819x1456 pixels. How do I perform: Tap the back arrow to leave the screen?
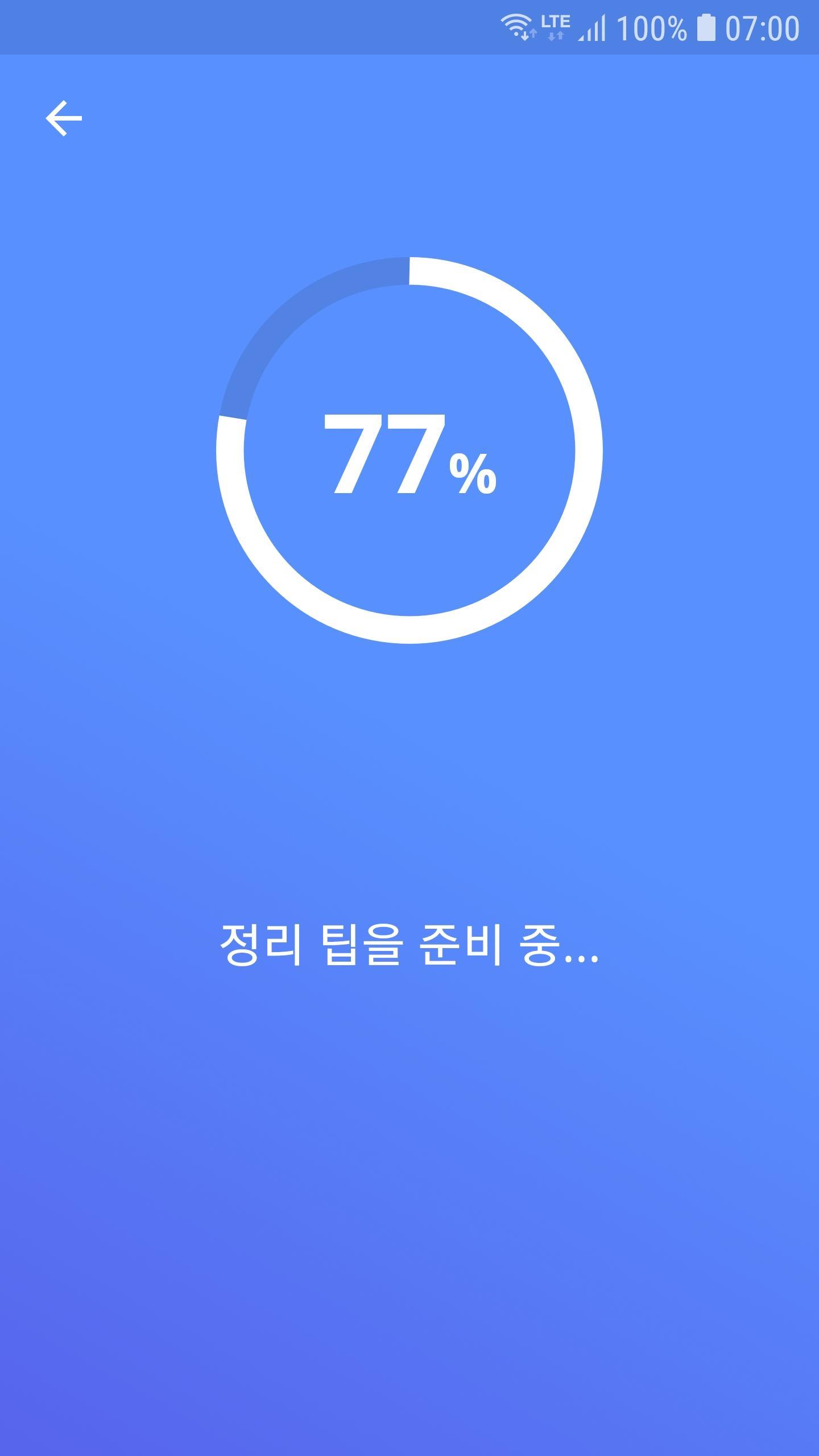pyautogui.click(x=64, y=118)
